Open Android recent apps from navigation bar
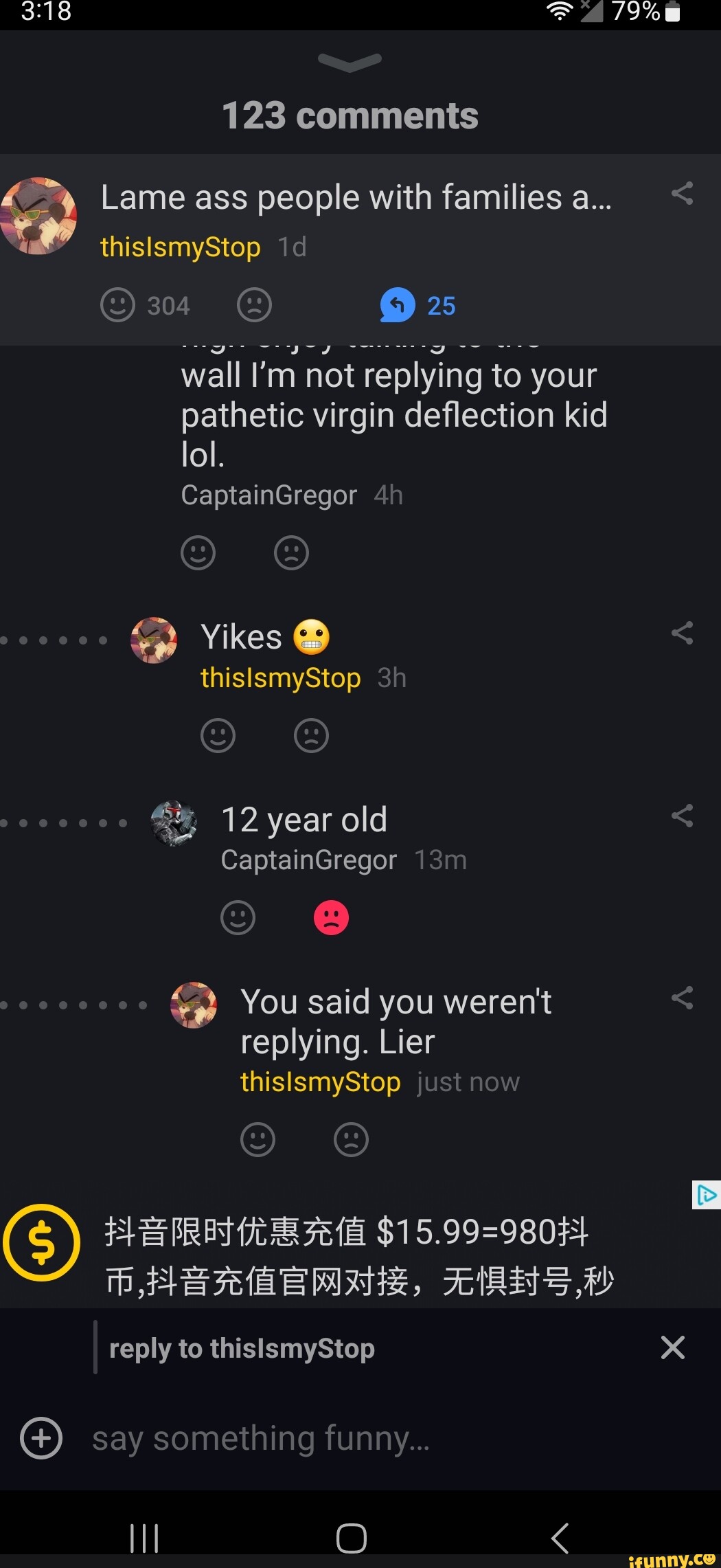Image resolution: width=721 pixels, height=1568 pixels. click(144, 1538)
